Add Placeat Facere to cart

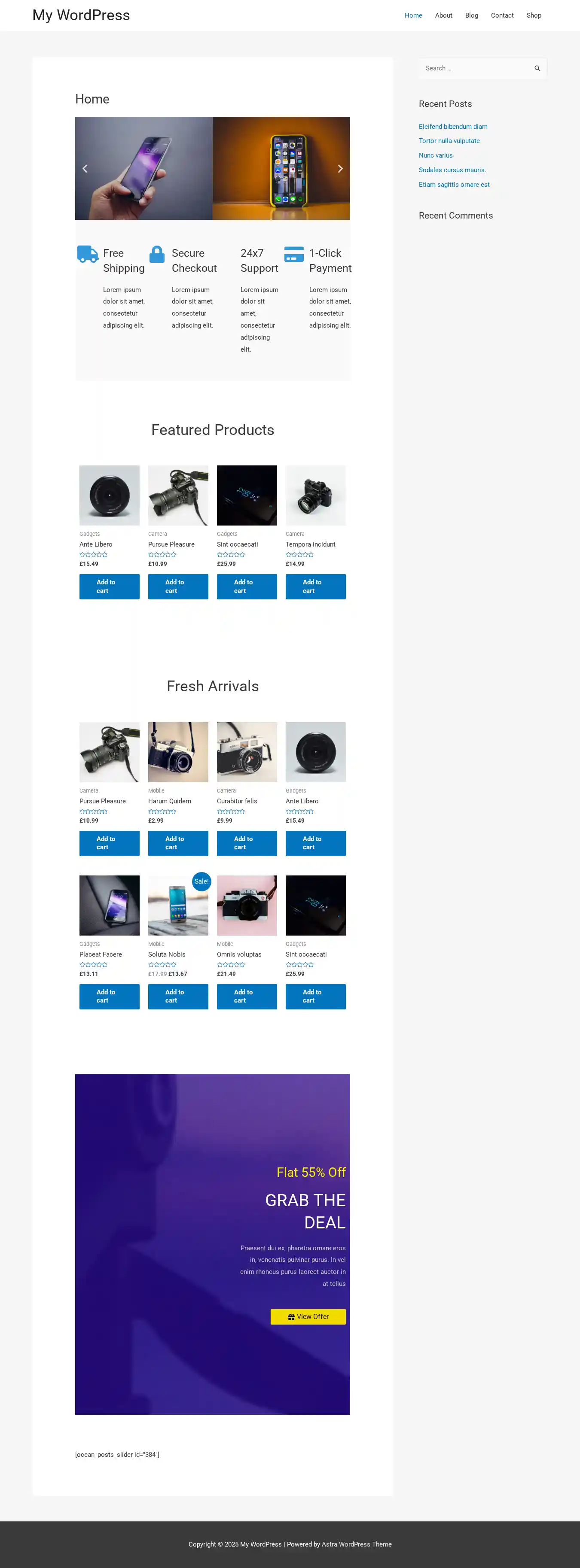pos(109,997)
